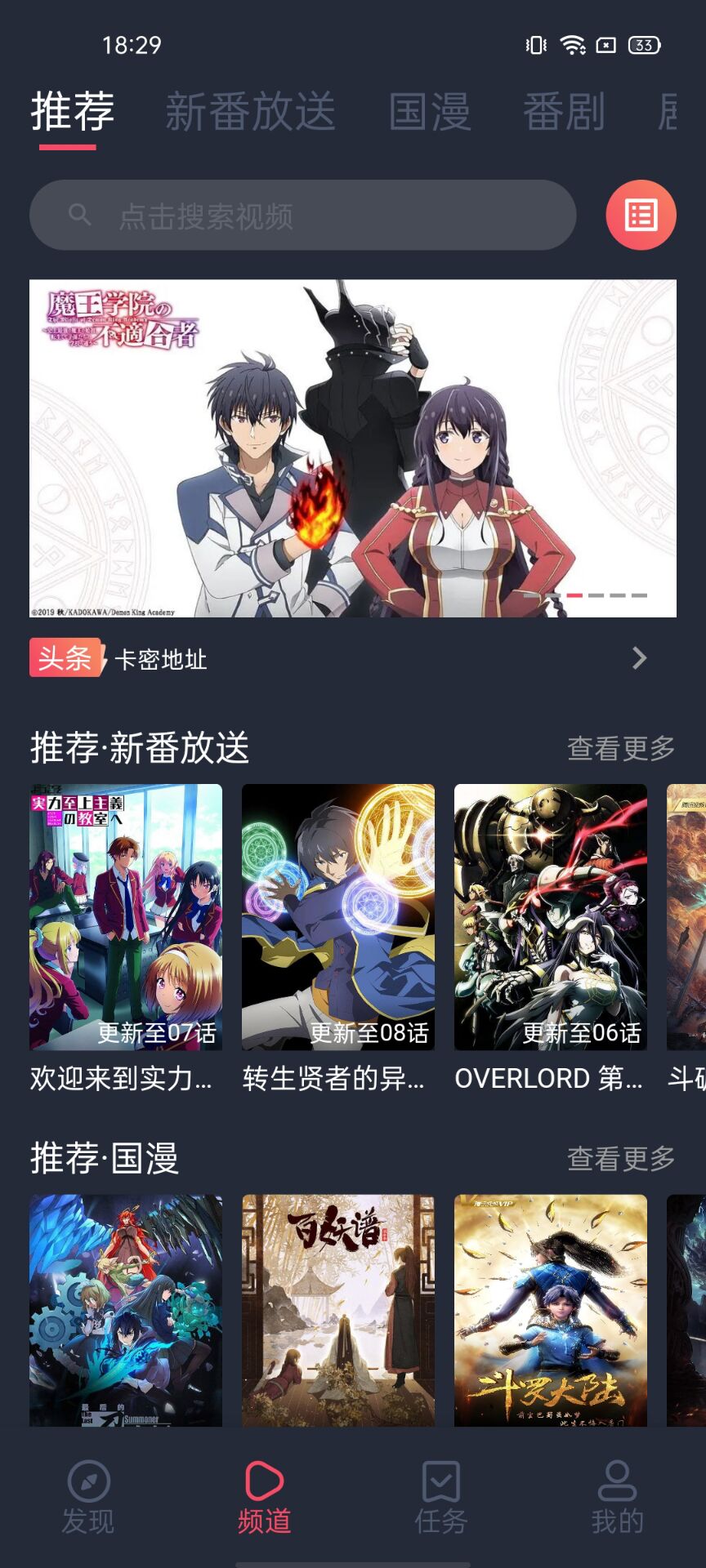Open the 斗罗大陆 poster card
This screenshot has height=1568, width=706.
(551, 1310)
